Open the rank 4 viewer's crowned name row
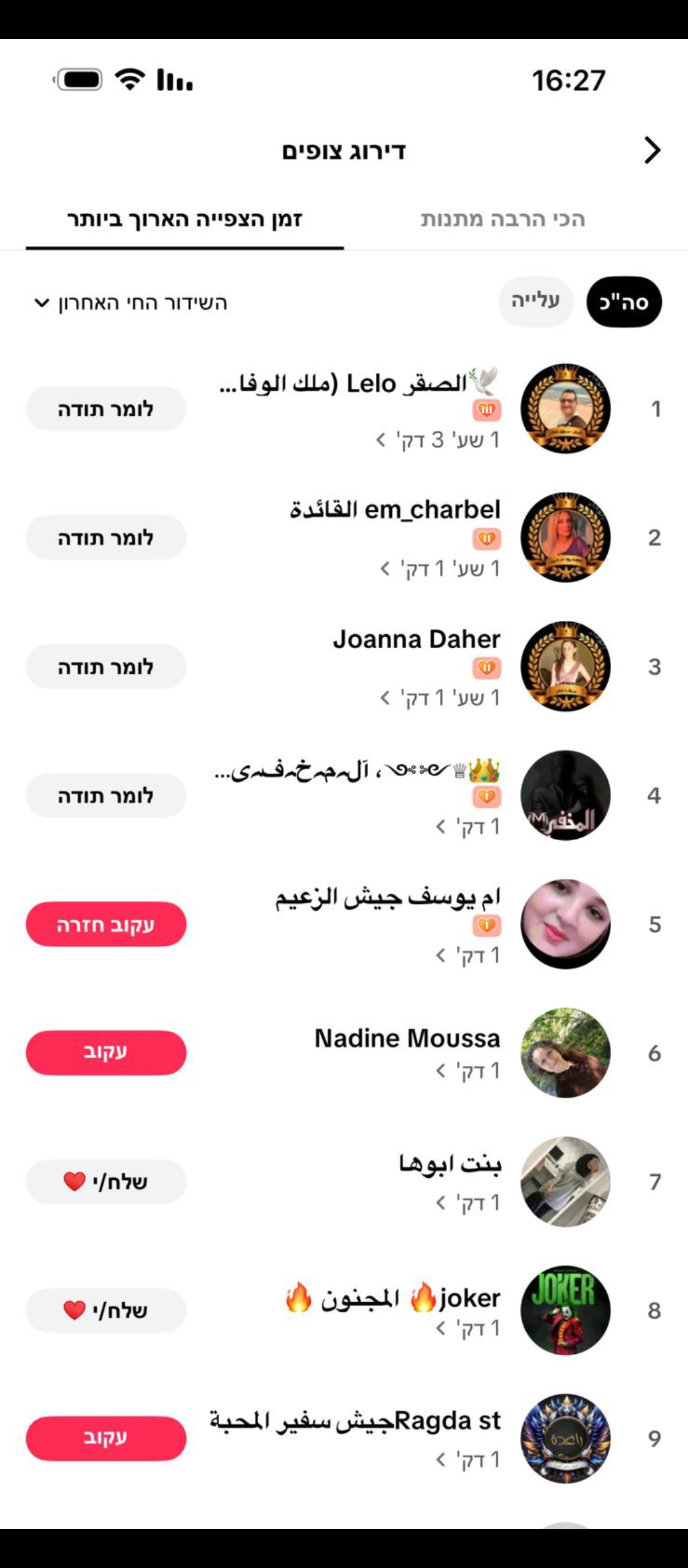 [x=358, y=772]
